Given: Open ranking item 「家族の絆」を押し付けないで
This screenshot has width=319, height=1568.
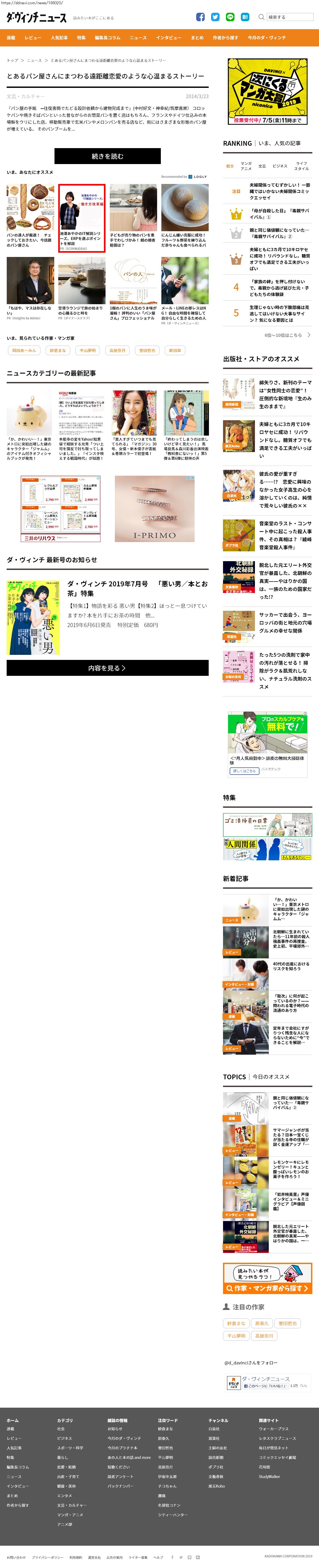Looking at the screenshot, I should pos(279,288).
